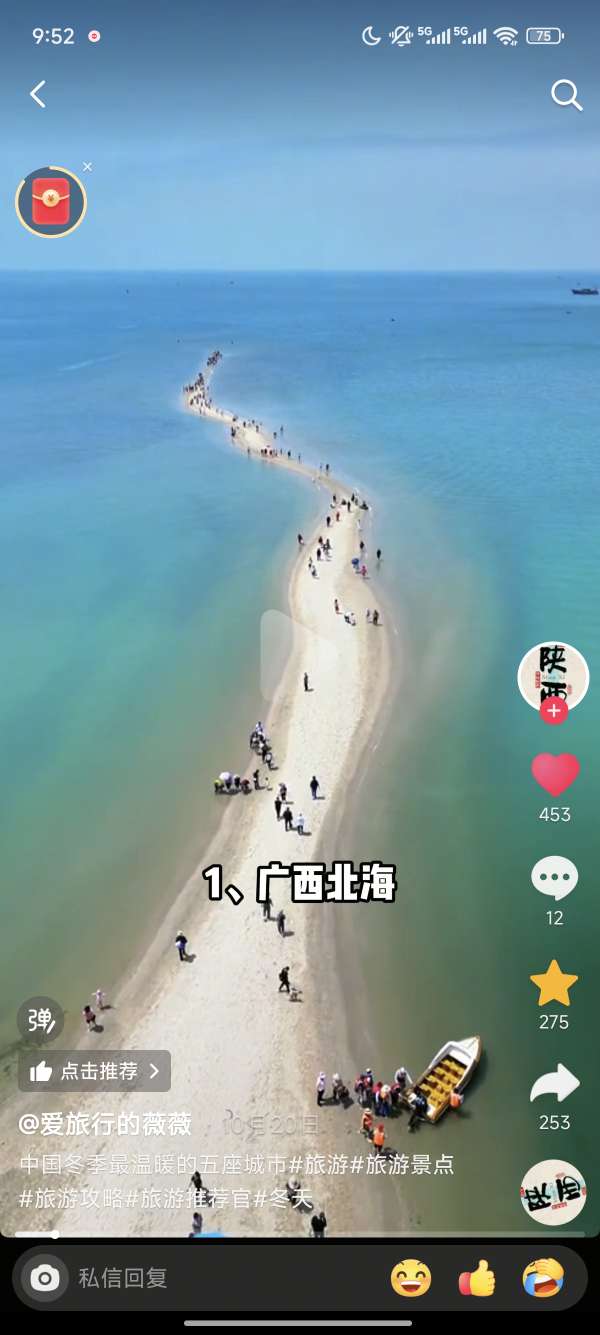Dismiss the red envelope widget
This screenshot has height=1335, width=600.
coord(87,167)
